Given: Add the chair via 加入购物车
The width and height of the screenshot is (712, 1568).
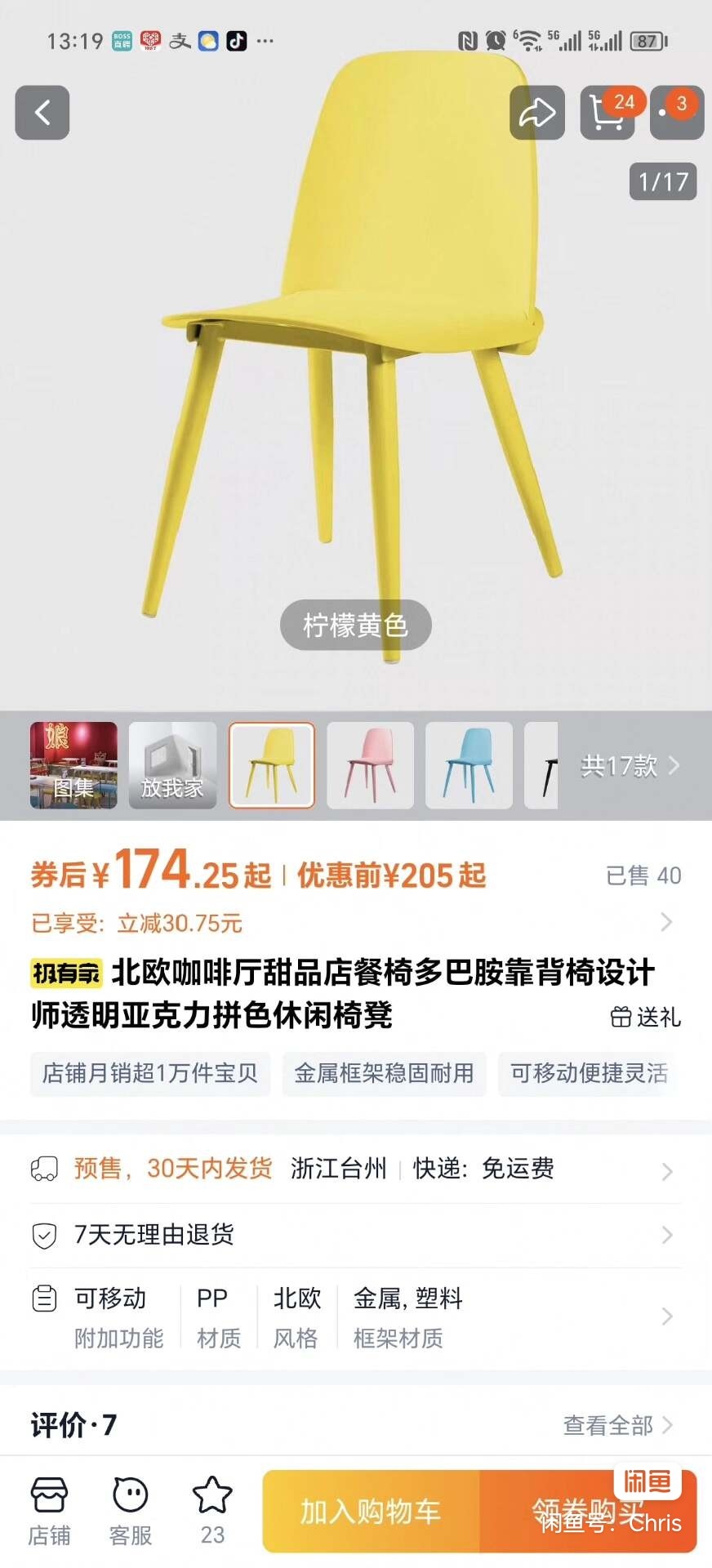Looking at the screenshot, I should coord(371,1512).
